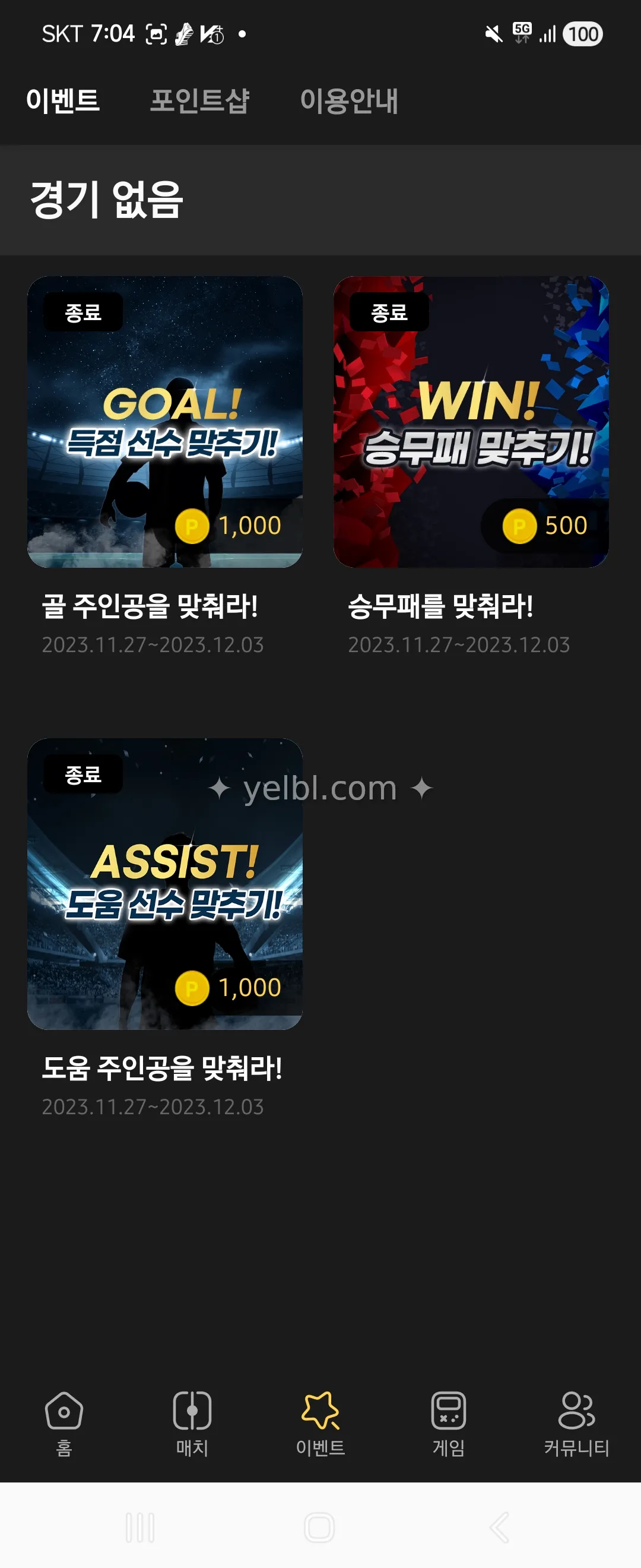This screenshot has width=641, height=1568.
Task: Open the GOAL 득점 선수 맞추기 event card
Action: (x=165, y=422)
